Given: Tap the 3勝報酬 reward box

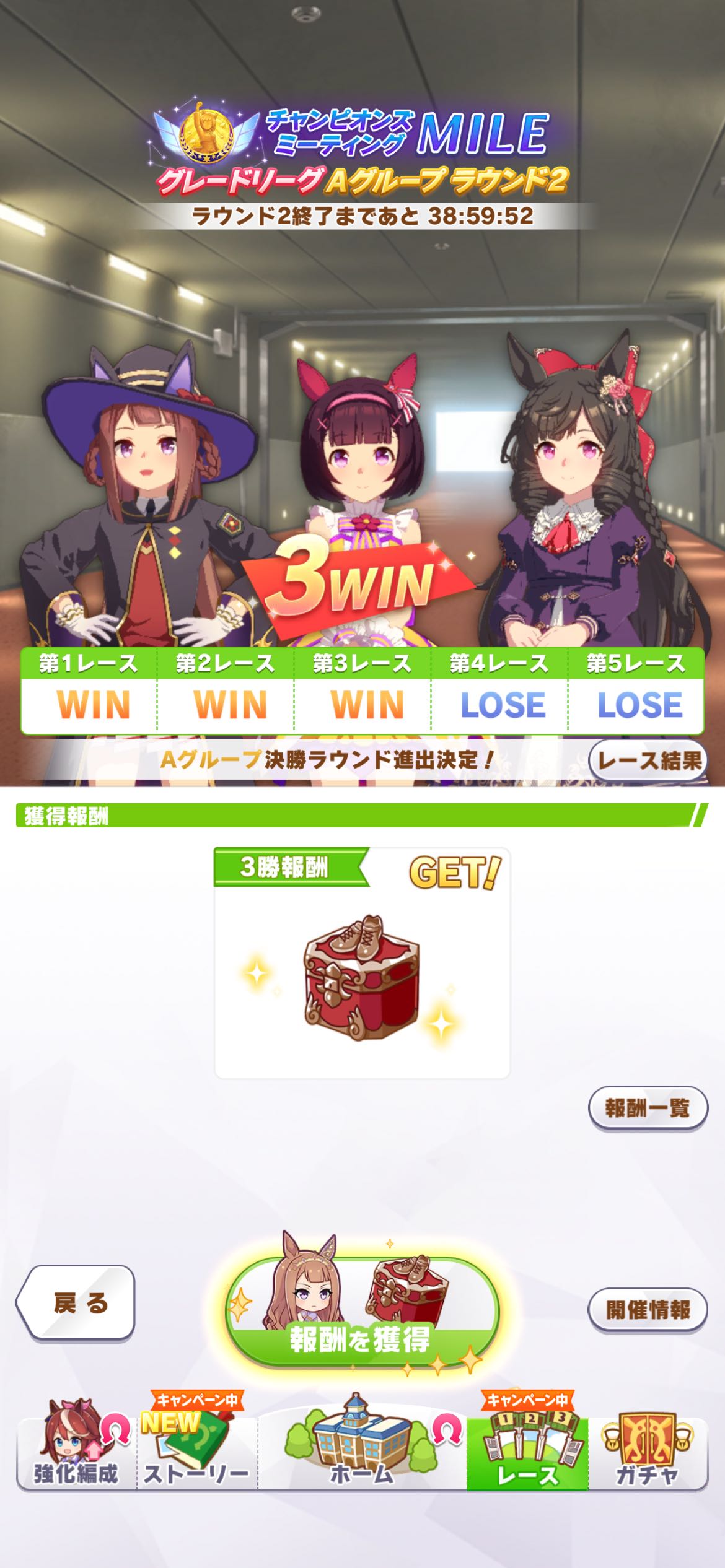Looking at the screenshot, I should 362,964.
